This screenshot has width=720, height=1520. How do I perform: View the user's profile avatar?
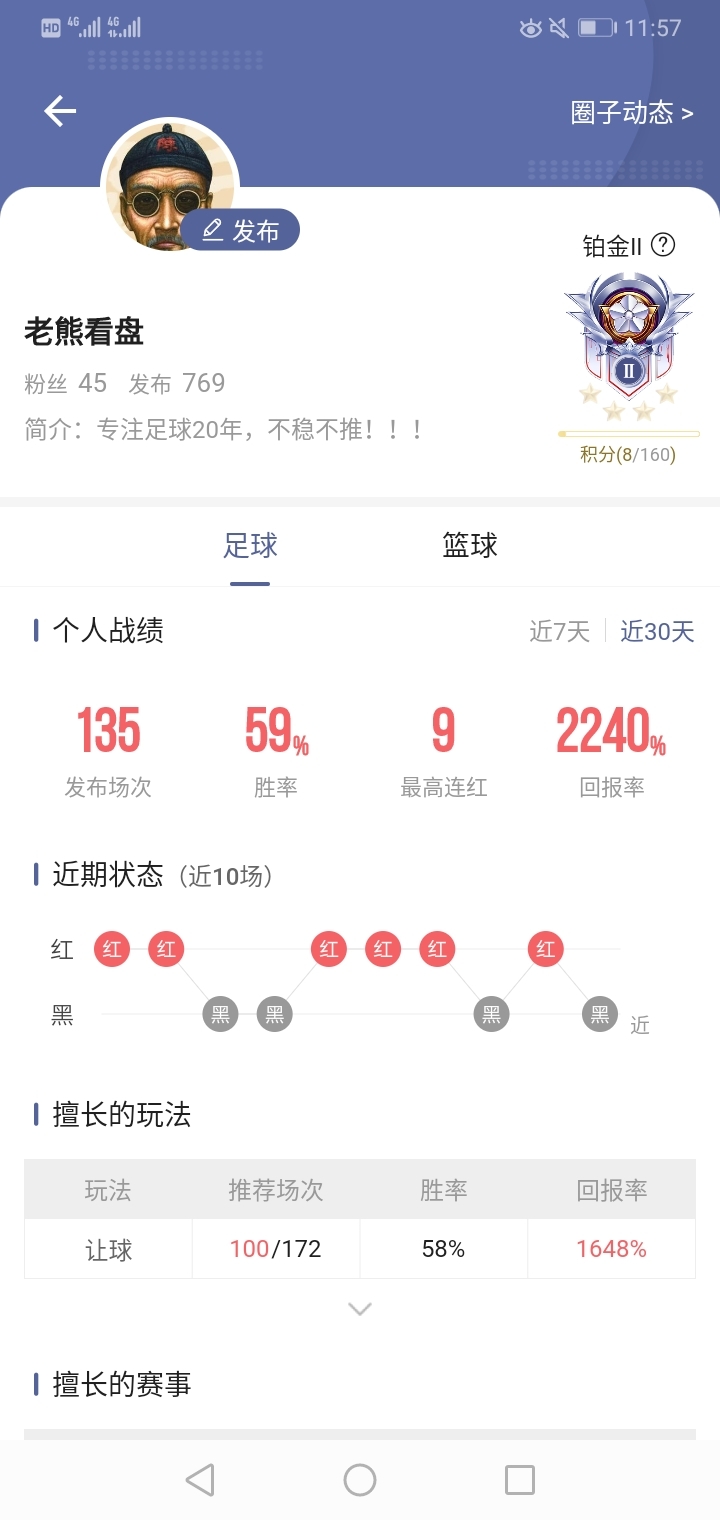(x=170, y=187)
